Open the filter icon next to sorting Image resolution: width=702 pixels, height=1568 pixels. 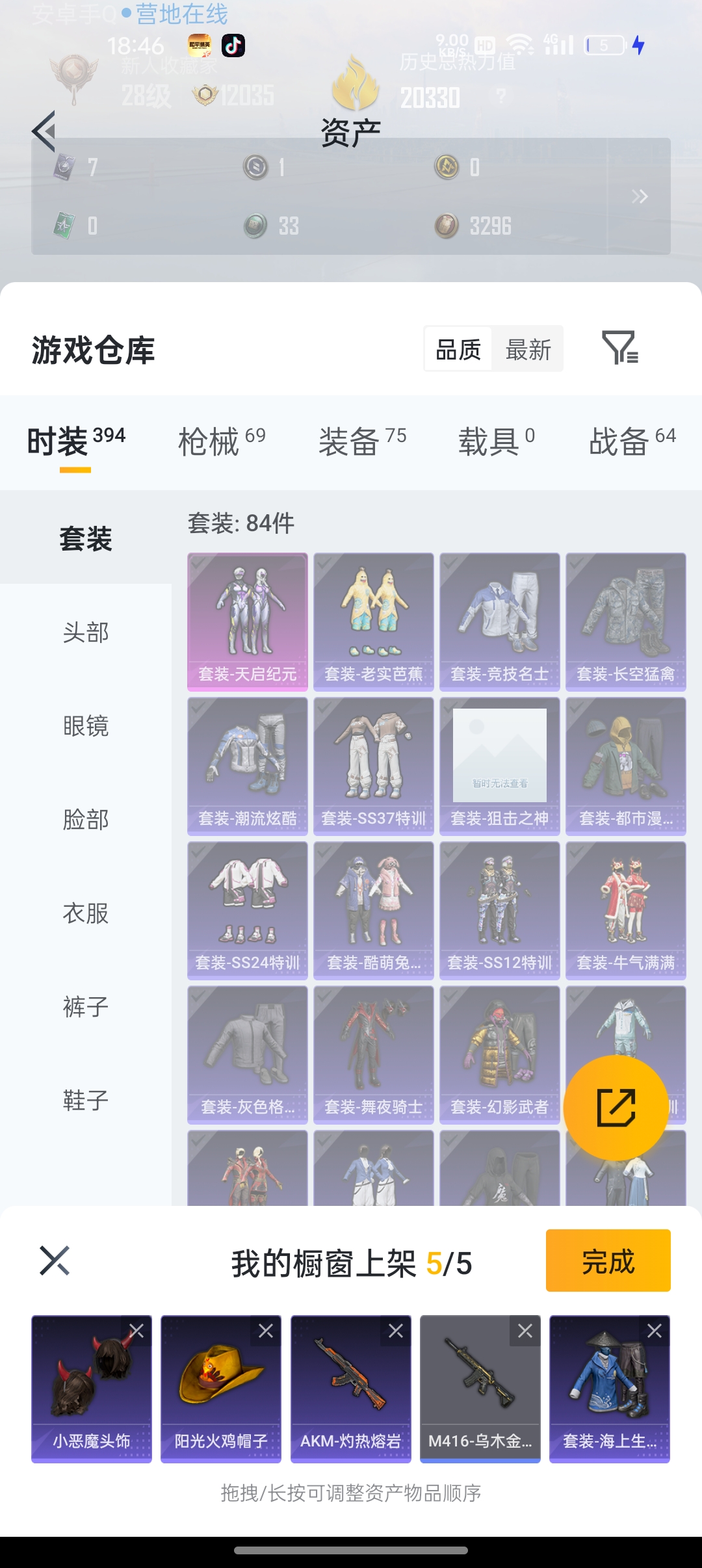tap(620, 347)
